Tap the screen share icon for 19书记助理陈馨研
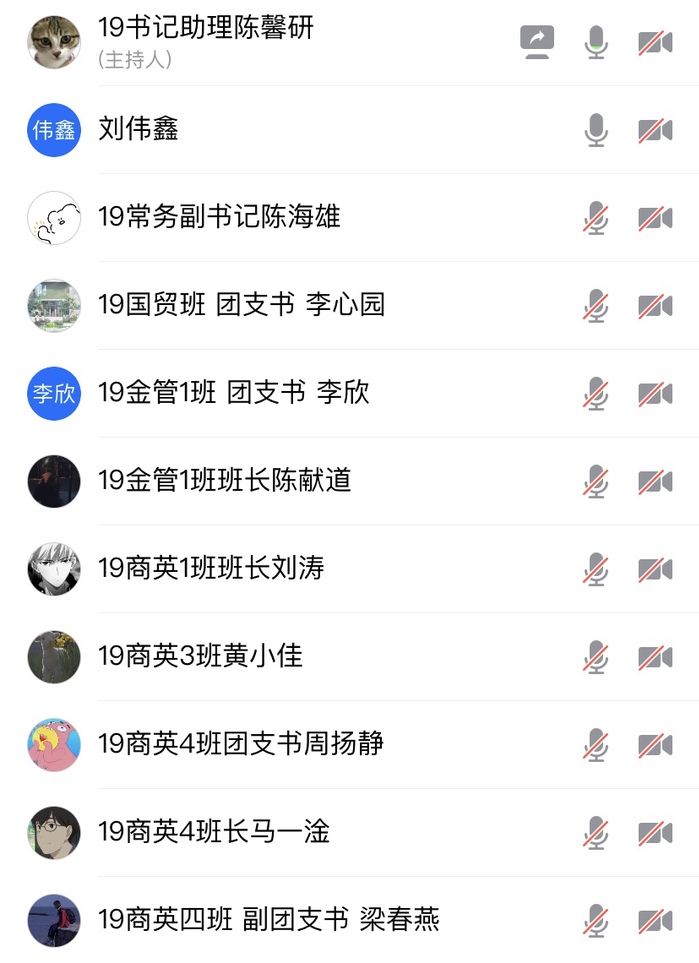The image size is (699, 963). 537,42
